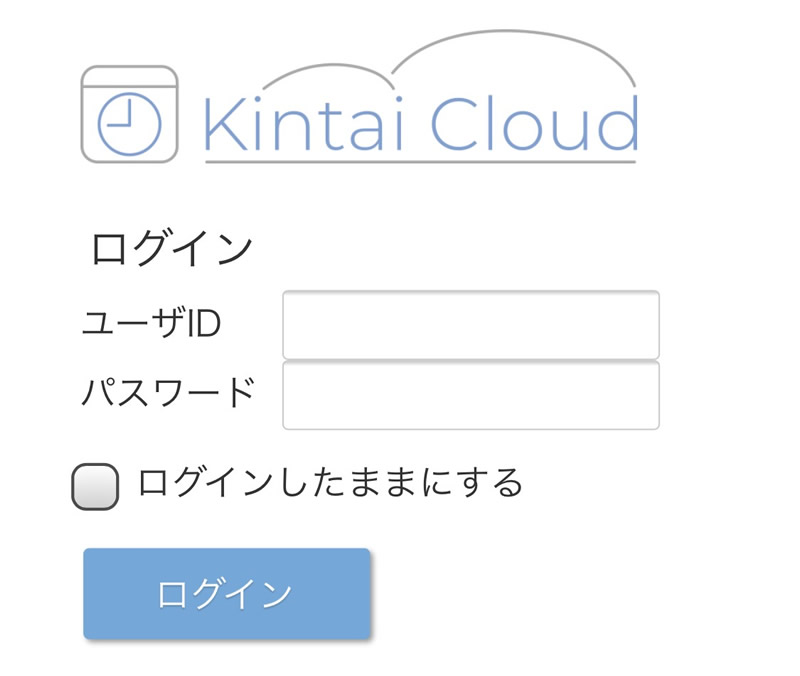The width and height of the screenshot is (800, 676).
Task: Focus the パスワード field
Action: (470, 396)
